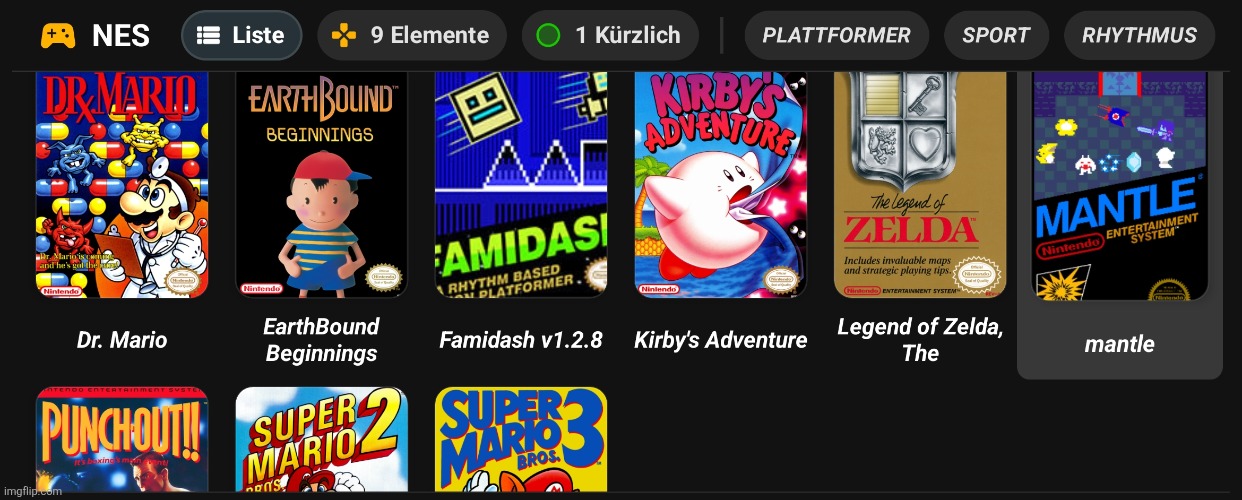The height and width of the screenshot is (500, 1242).
Task: Open the Punch-Out!! cover
Action: (x=122, y=440)
